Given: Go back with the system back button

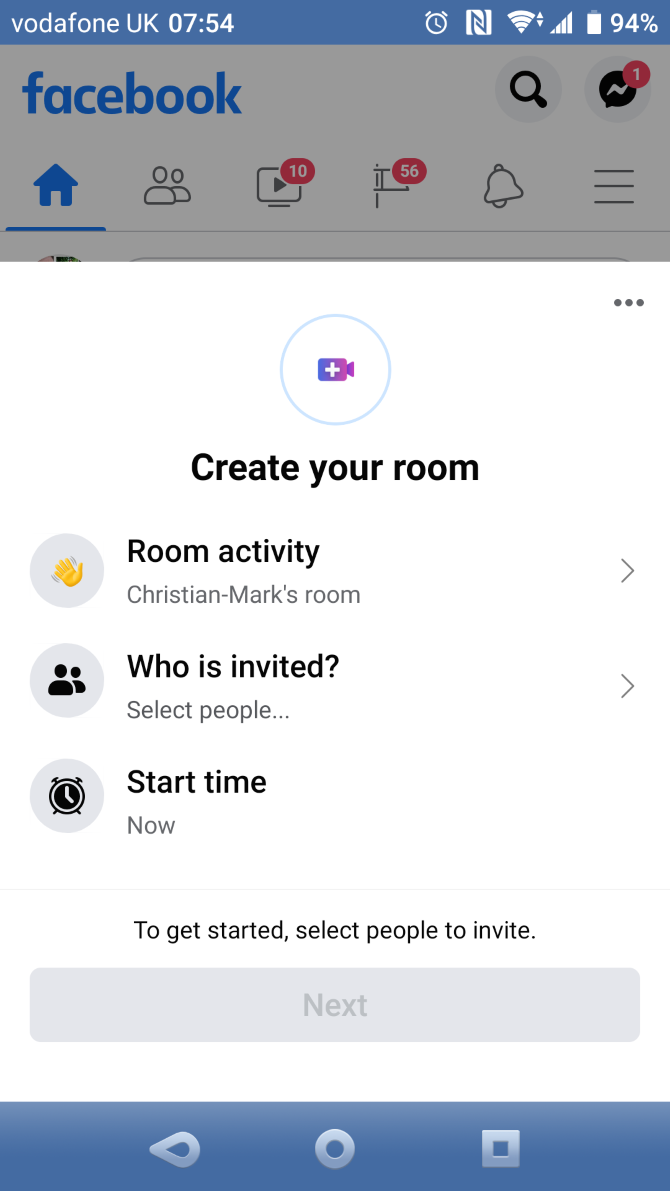Looking at the screenshot, I should 174,1148.
